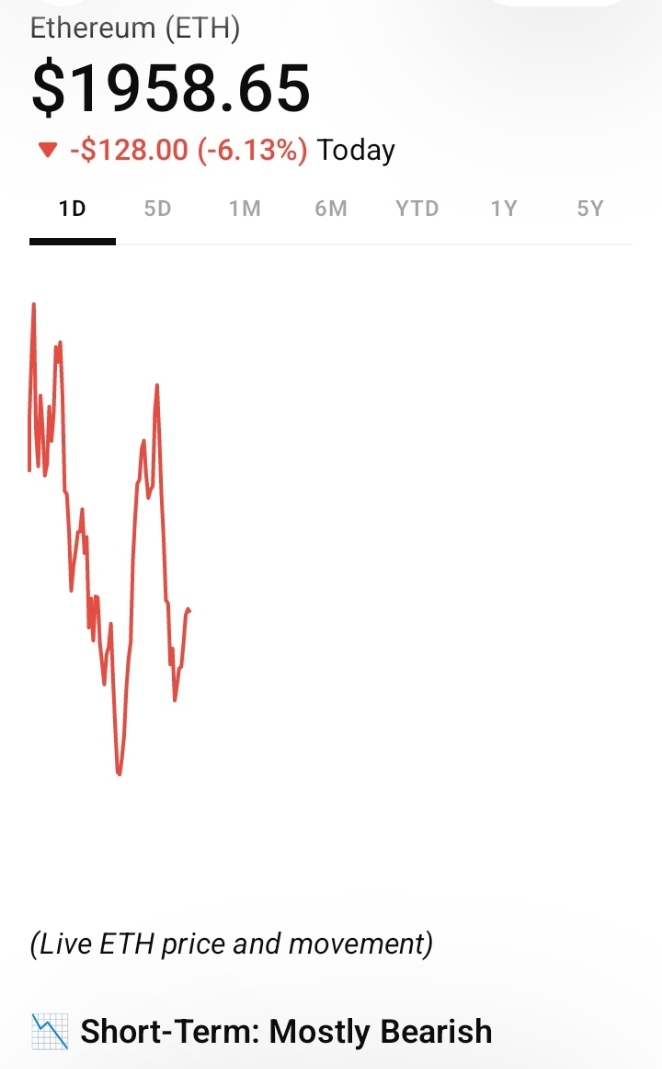The width and height of the screenshot is (662, 1069).
Task: Switch to the 5D price range
Action: coord(158,209)
